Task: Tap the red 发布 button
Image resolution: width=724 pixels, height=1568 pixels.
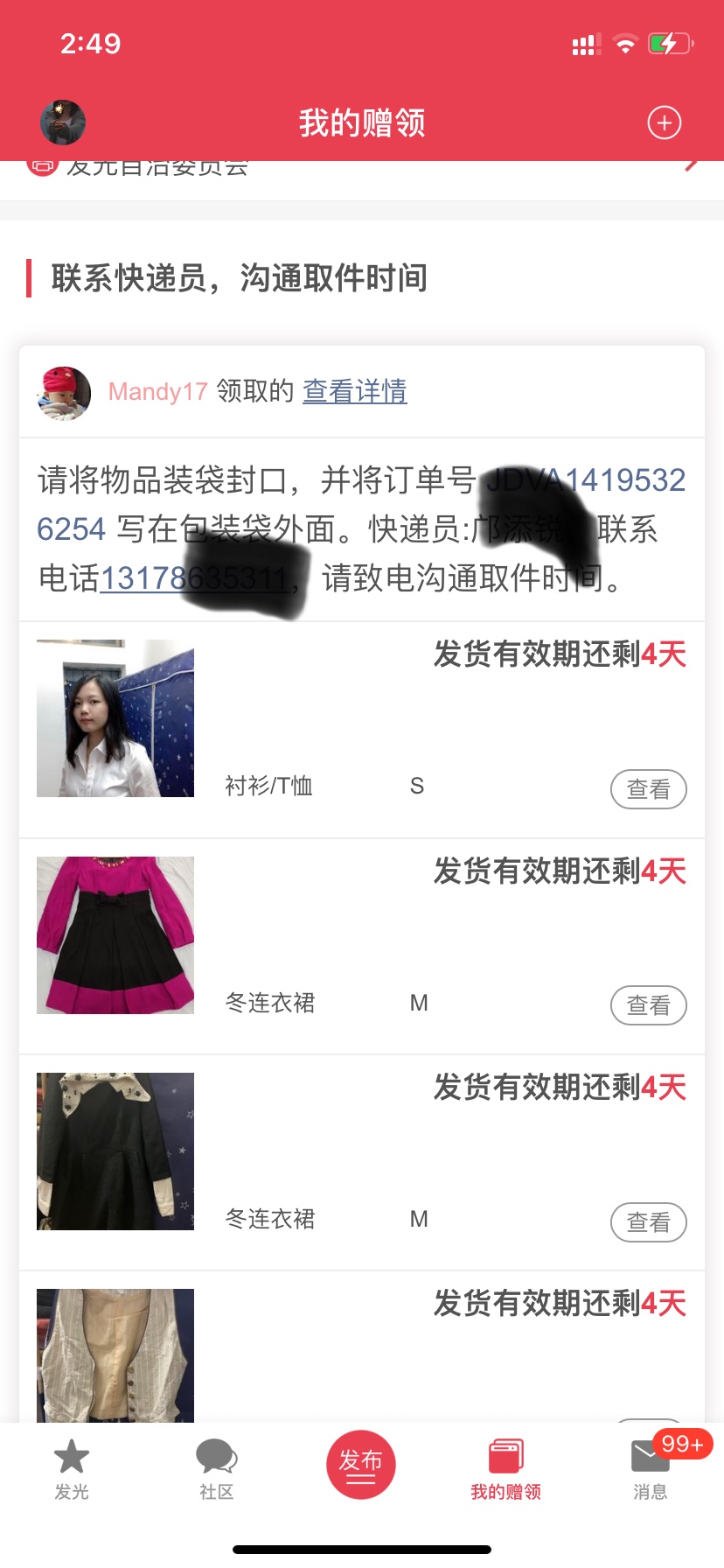Action: pyautogui.click(x=361, y=1465)
